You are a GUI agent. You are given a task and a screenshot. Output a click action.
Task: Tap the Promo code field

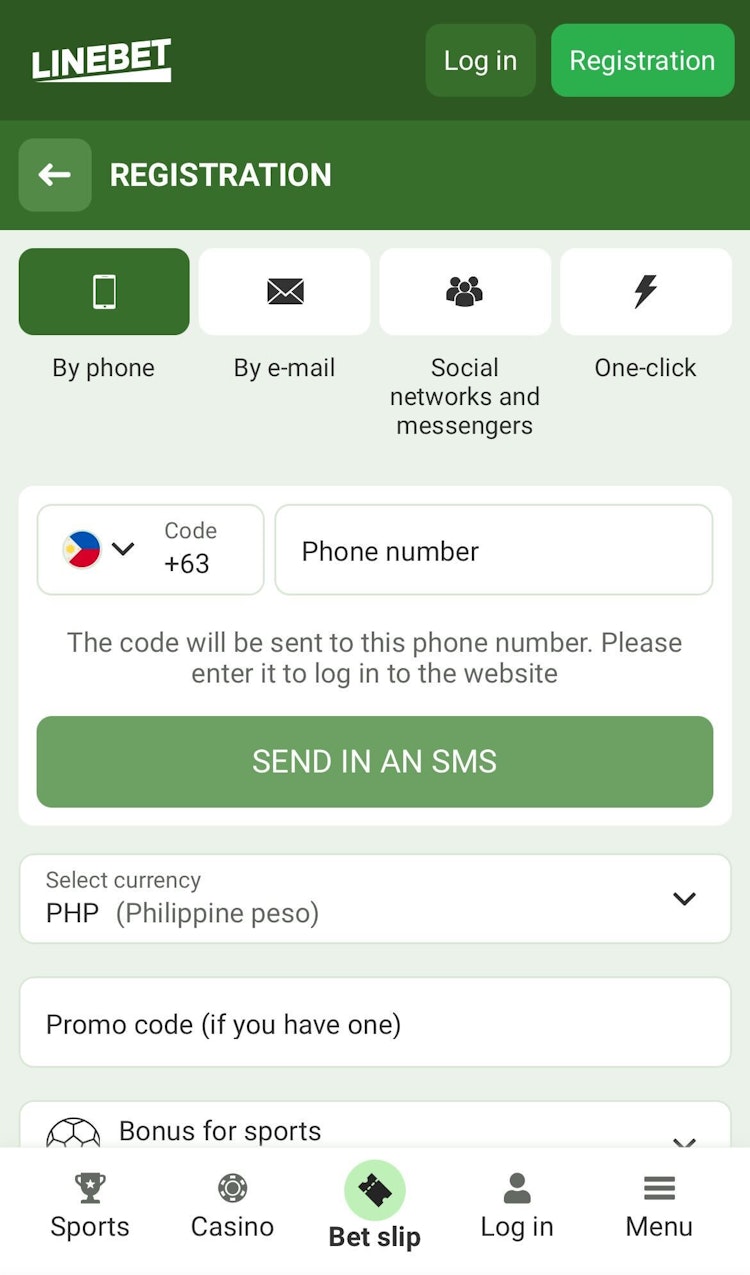click(x=375, y=1023)
